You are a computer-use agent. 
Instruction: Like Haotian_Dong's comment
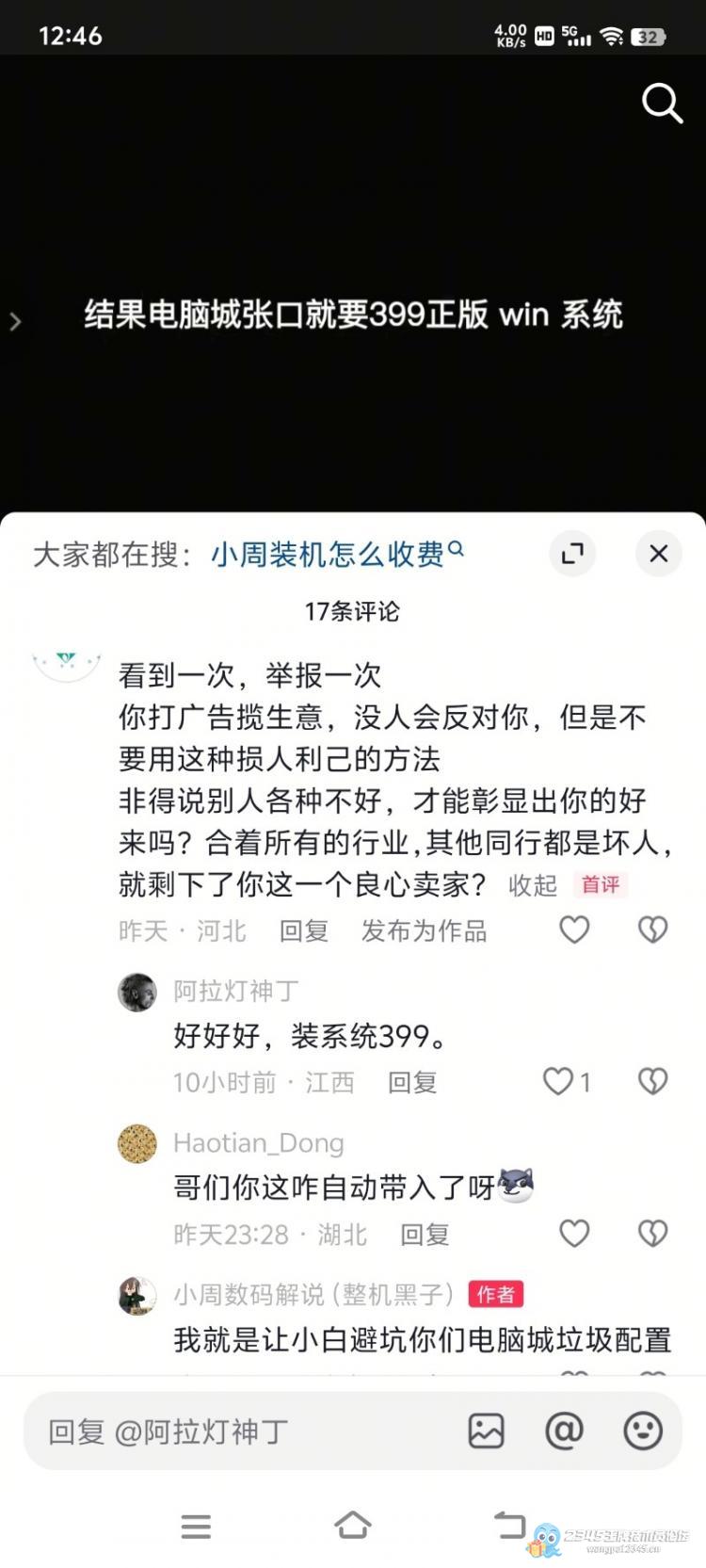pos(574,1234)
